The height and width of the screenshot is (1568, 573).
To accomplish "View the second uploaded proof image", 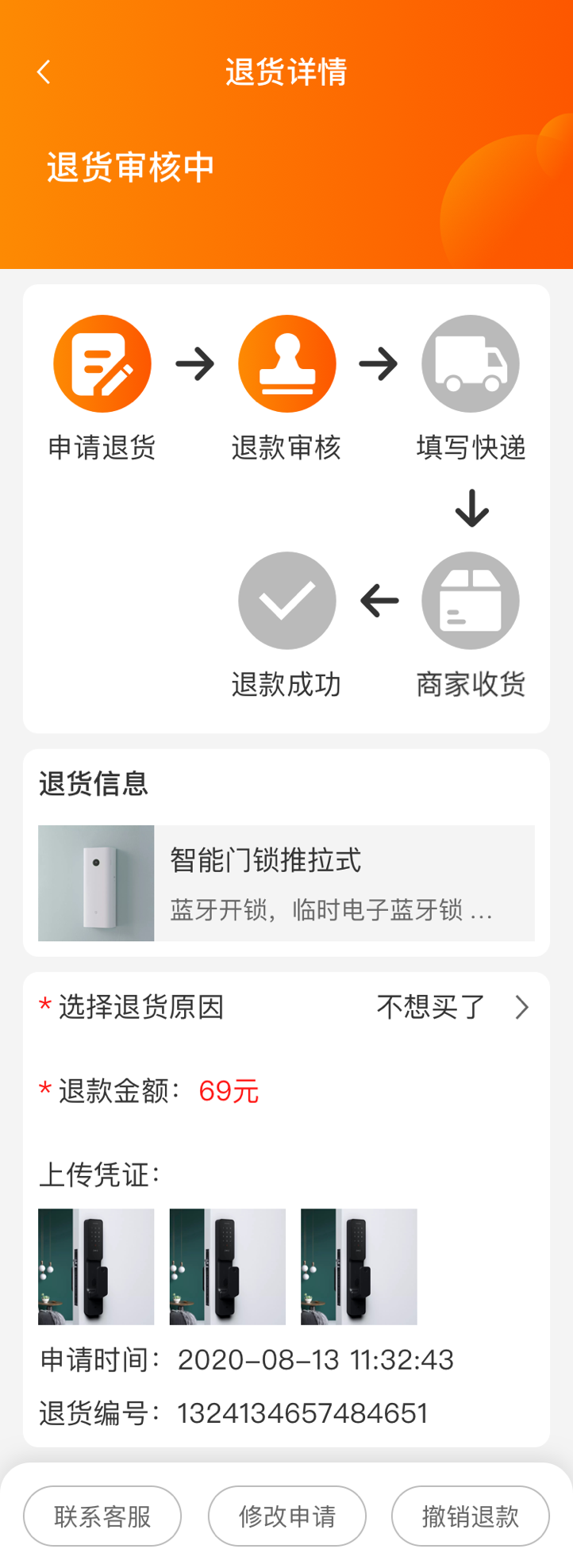I will point(227,1266).
